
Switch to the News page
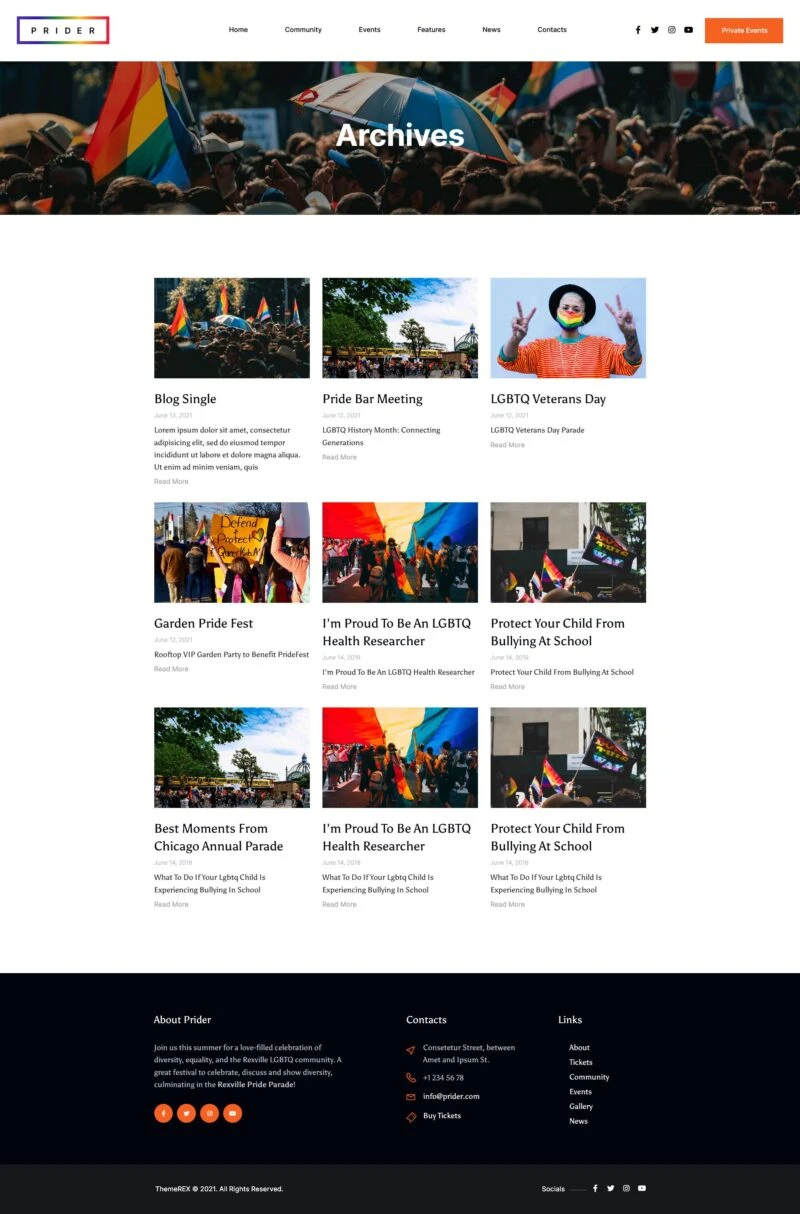[491, 30]
